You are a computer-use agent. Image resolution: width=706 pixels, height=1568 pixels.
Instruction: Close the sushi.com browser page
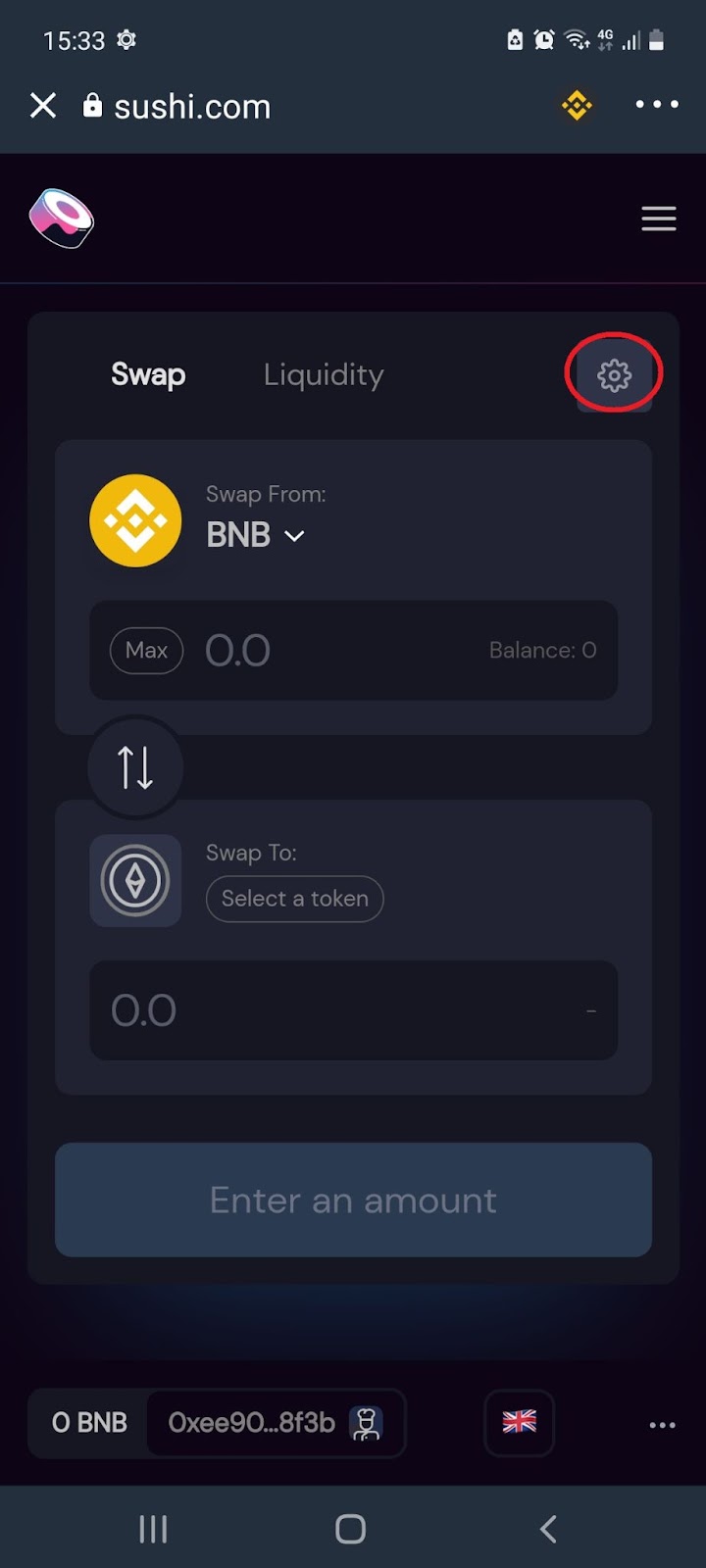[x=43, y=105]
